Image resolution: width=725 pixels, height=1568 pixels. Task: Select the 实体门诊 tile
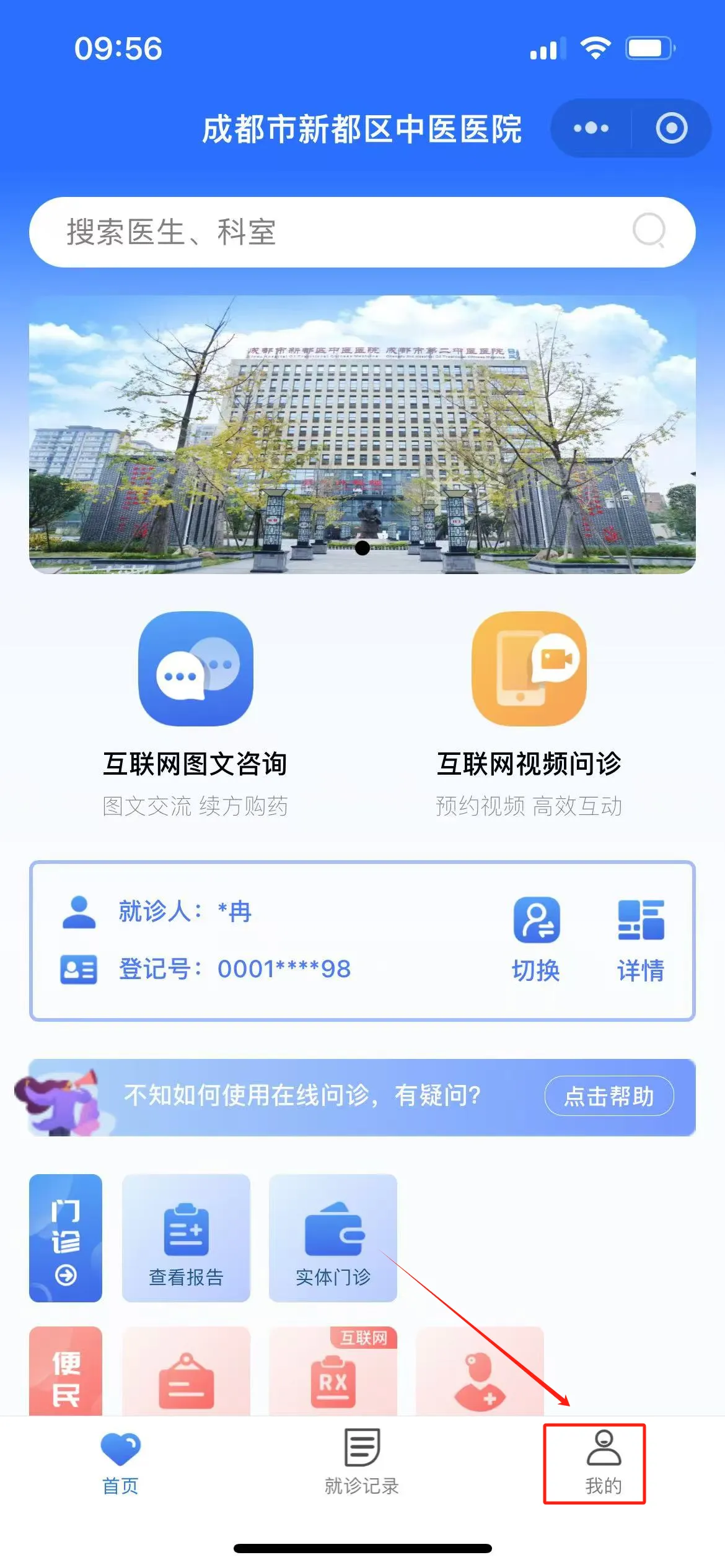(x=333, y=1238)
